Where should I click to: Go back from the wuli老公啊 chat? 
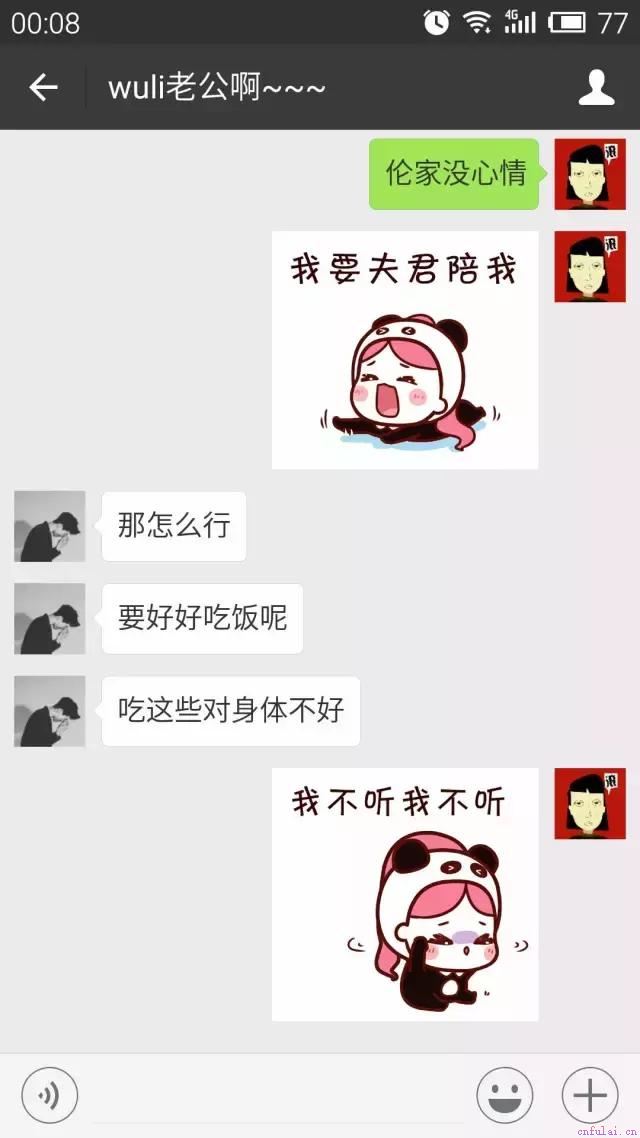point(43,88)
